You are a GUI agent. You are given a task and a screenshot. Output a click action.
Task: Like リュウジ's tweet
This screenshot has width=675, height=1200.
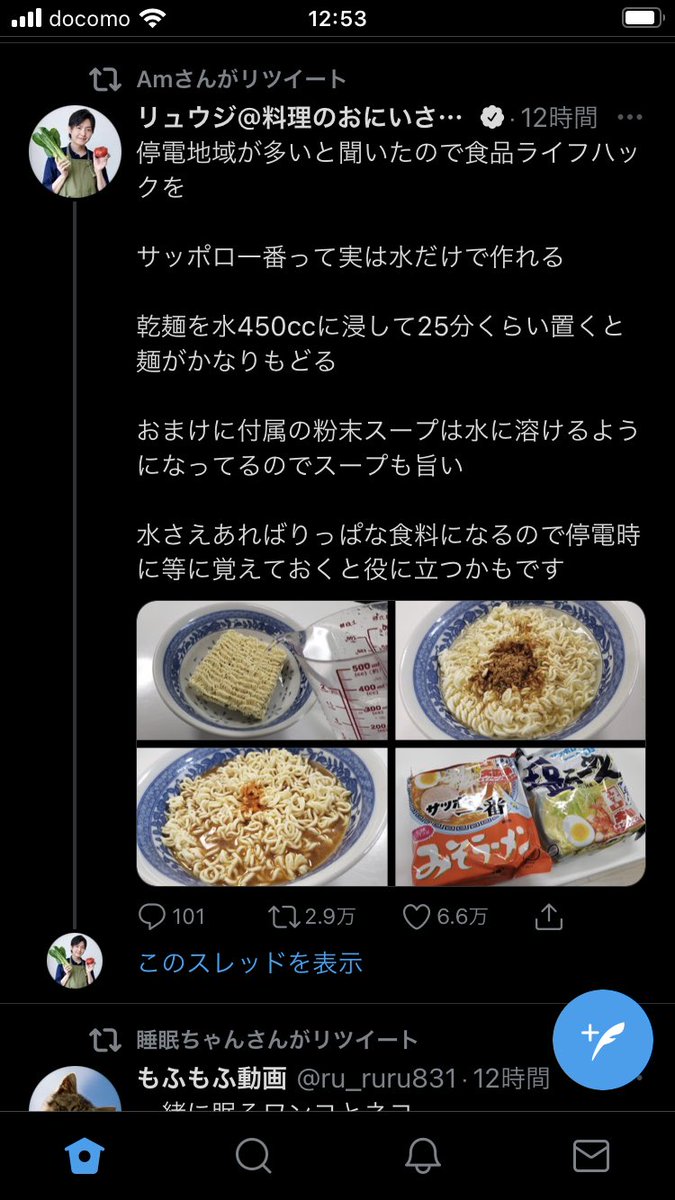pyautogui.click(x=417, y=915)
